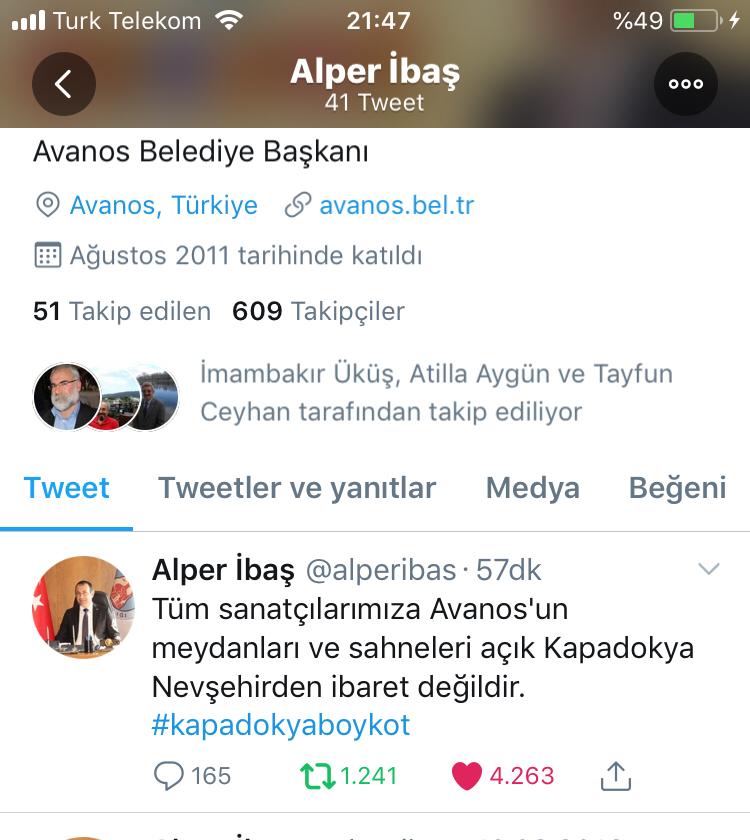Reply to the tweet with 165 comments

(x=171, y=775)
